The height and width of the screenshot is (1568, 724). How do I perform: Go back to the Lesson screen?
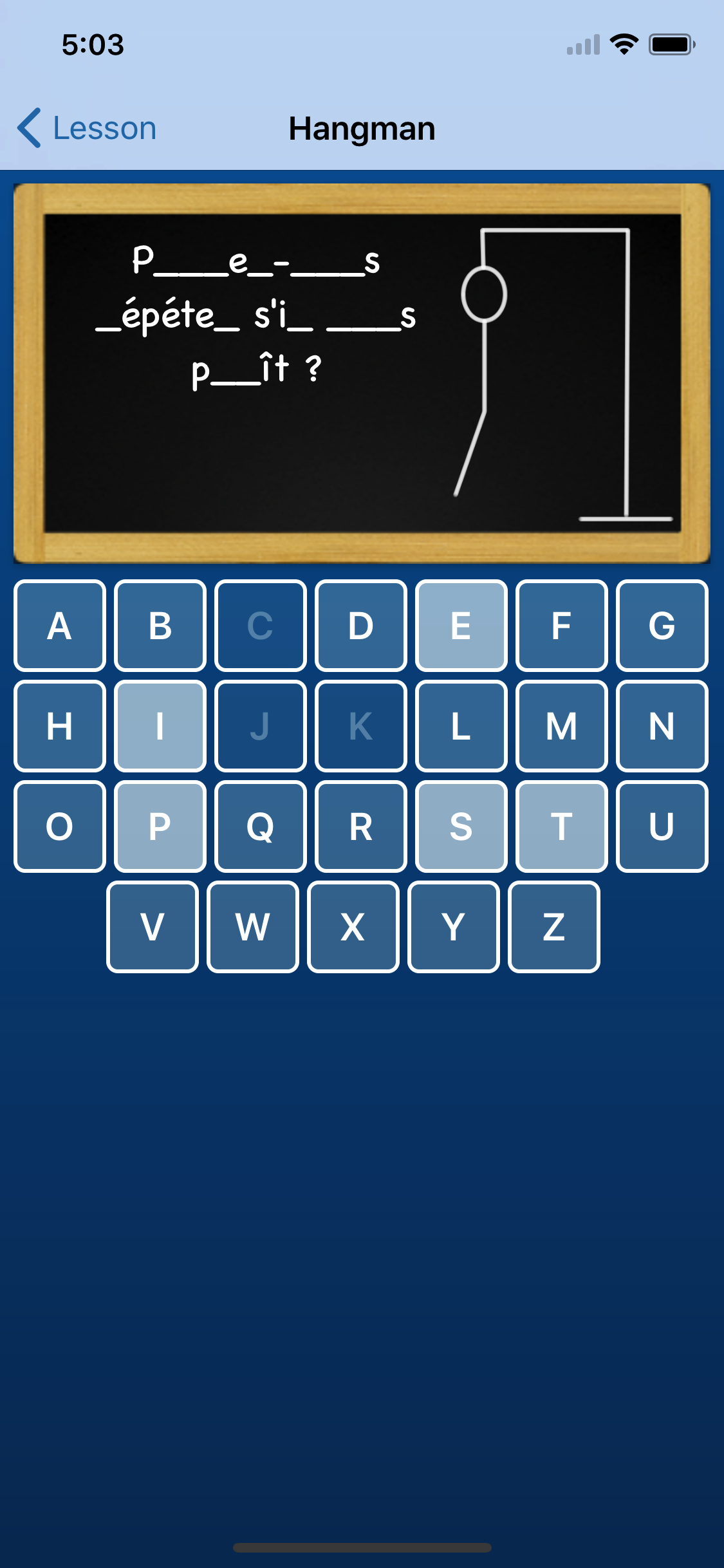point(87,128)
